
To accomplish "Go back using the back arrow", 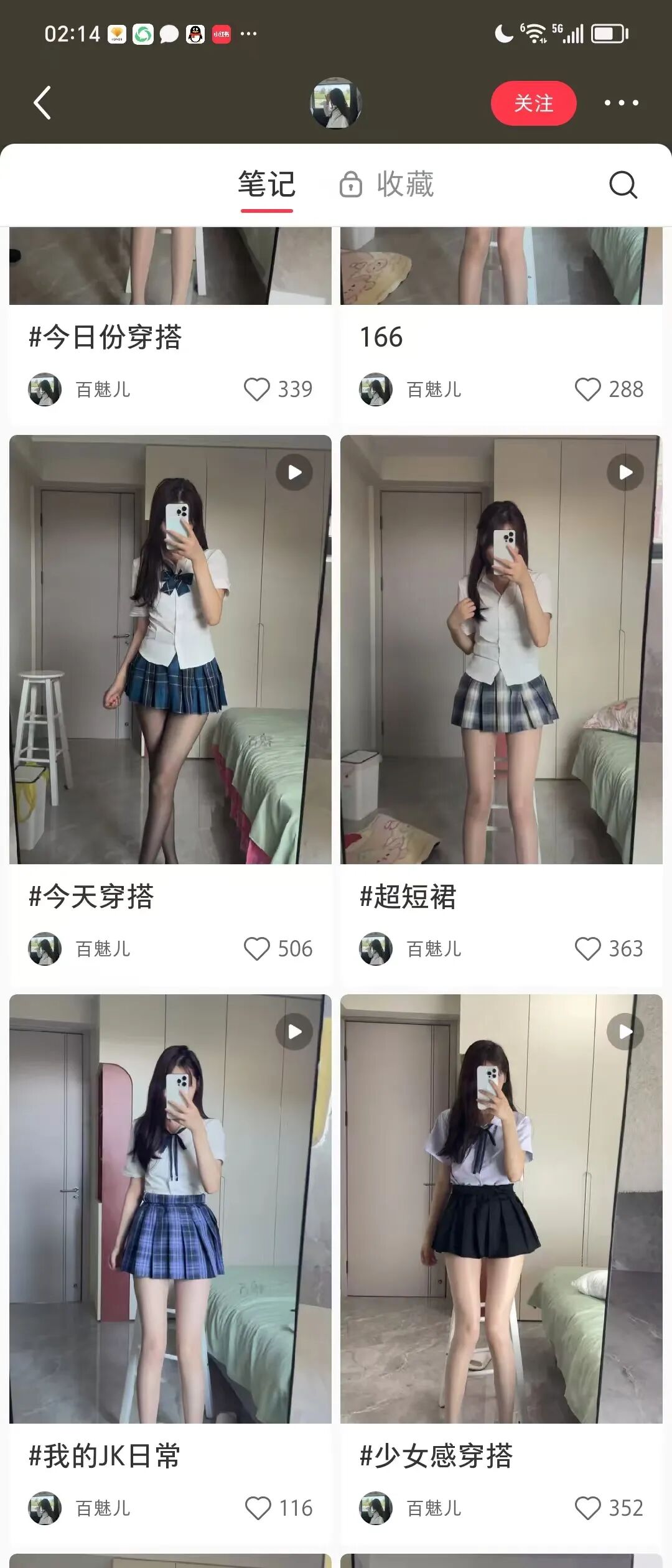I will tap(42, 103).
